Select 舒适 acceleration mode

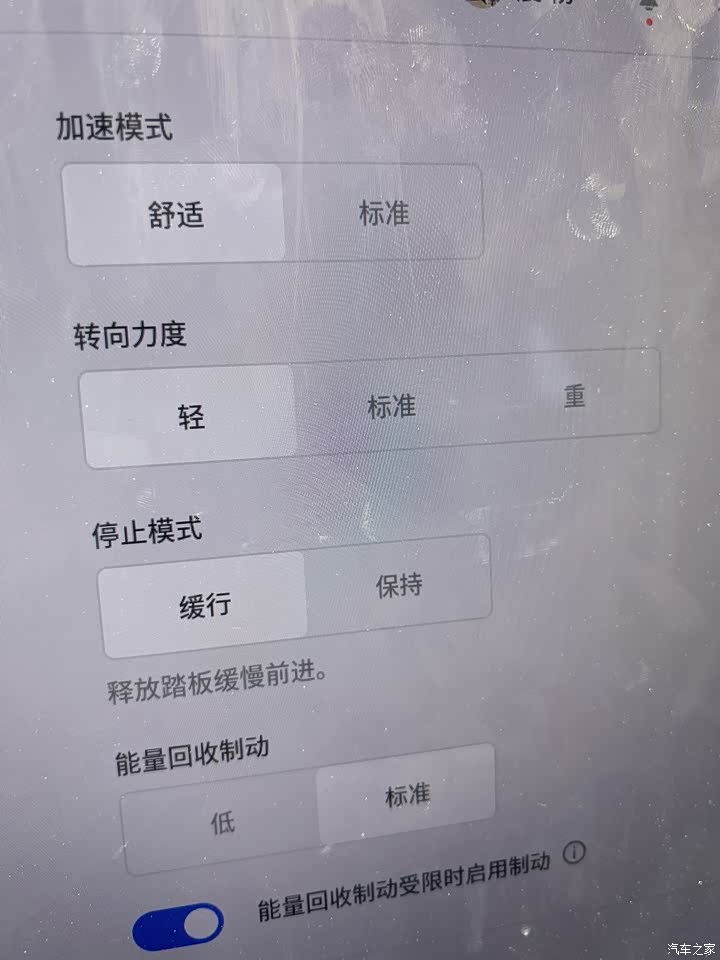tap(176, 216)
